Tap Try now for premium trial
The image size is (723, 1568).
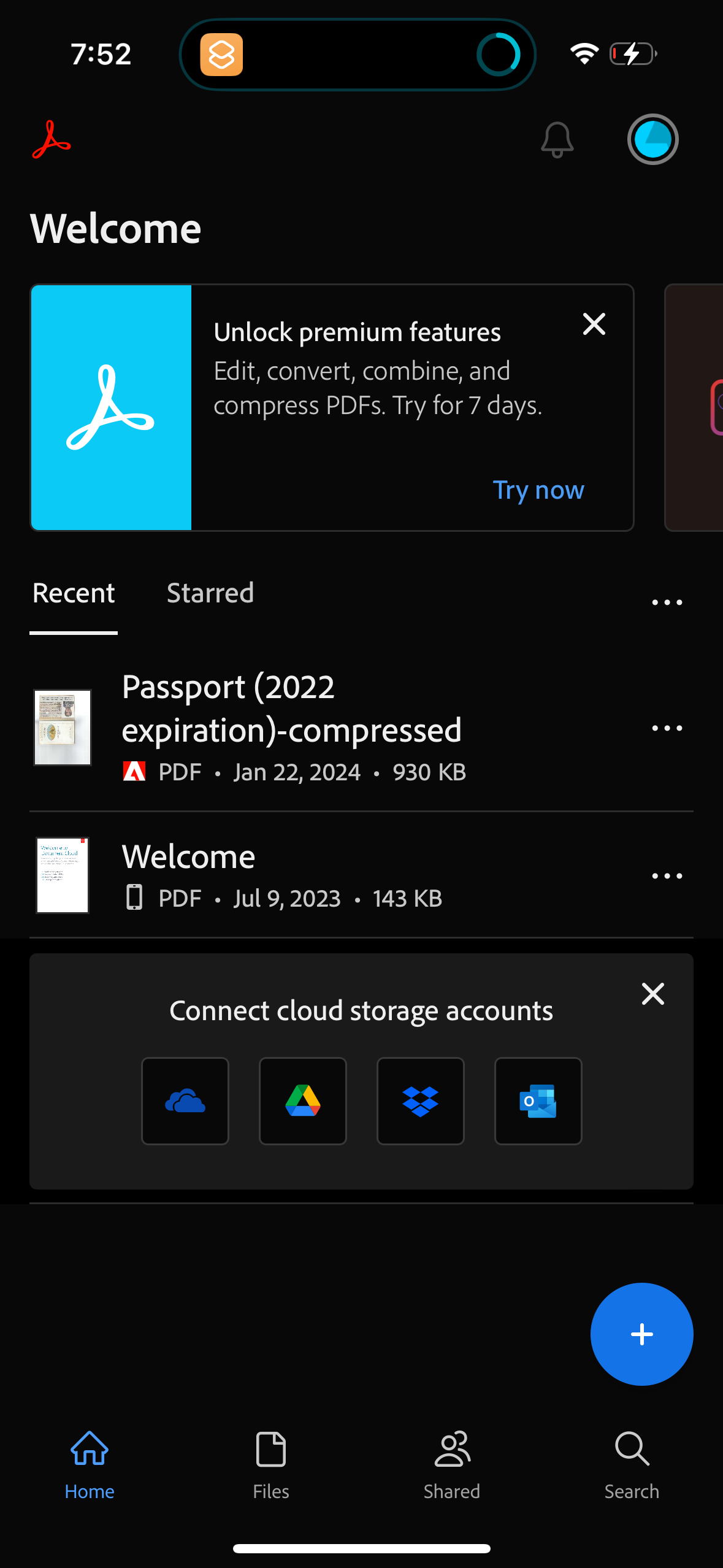538,490
